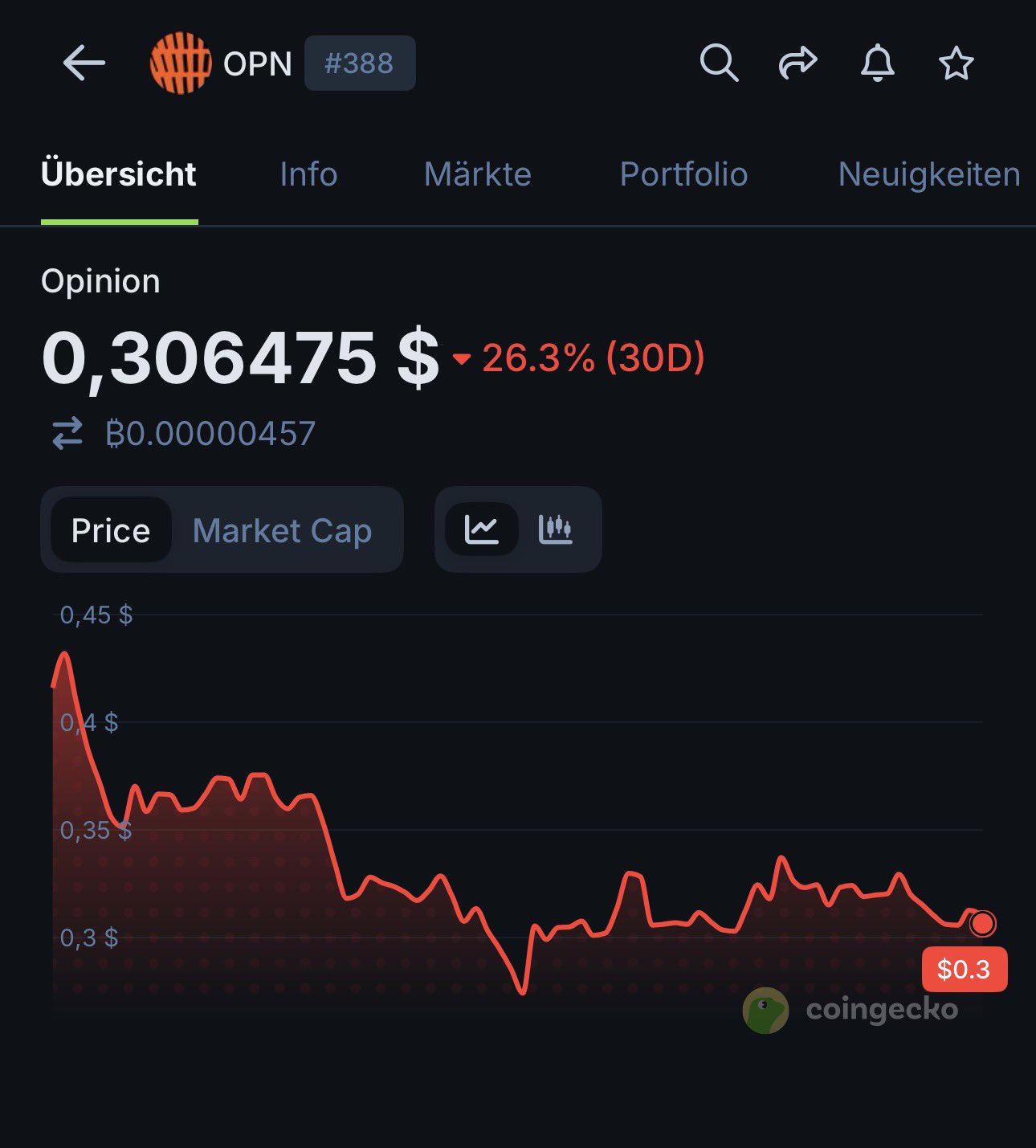Add OPN to favorites with the star
The image size is (1036, 1148).
956,63
